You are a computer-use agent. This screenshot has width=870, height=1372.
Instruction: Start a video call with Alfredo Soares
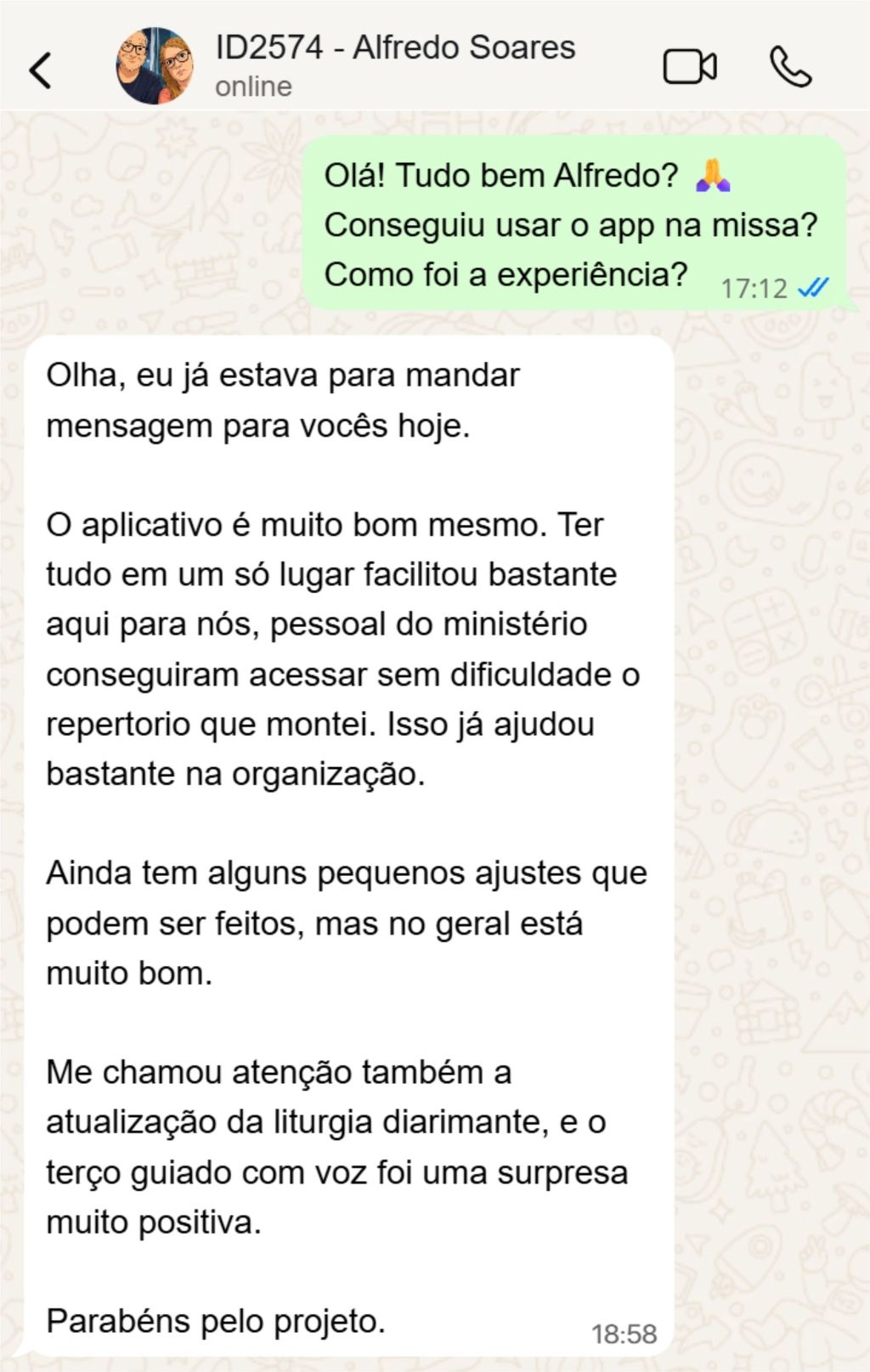[x=689, y=67]
